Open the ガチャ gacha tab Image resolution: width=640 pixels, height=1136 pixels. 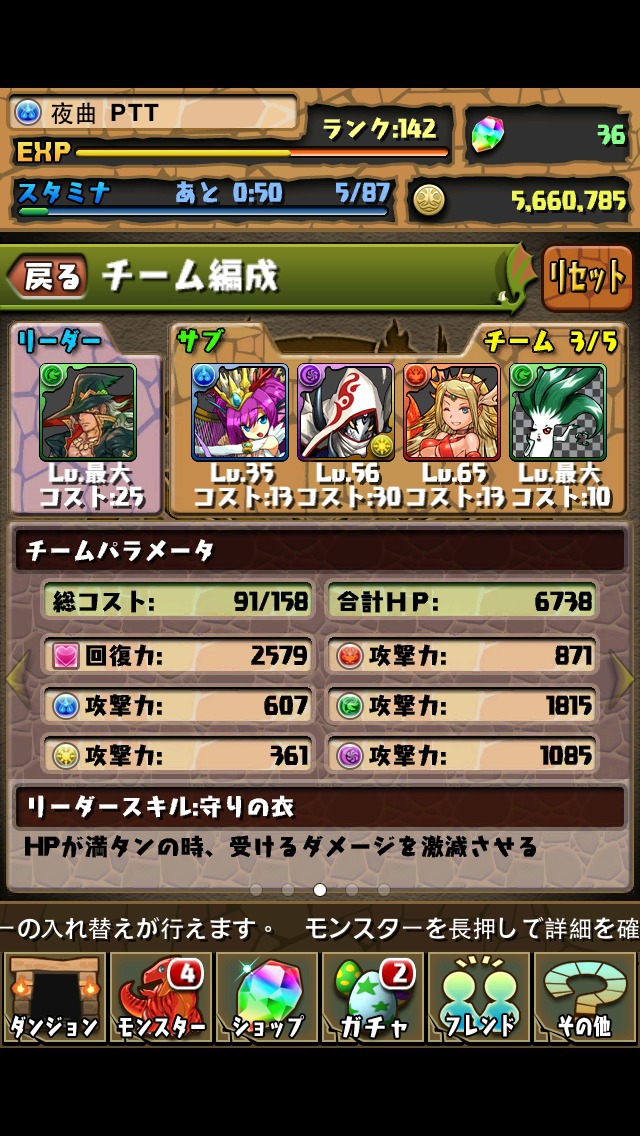coord(372,997)
